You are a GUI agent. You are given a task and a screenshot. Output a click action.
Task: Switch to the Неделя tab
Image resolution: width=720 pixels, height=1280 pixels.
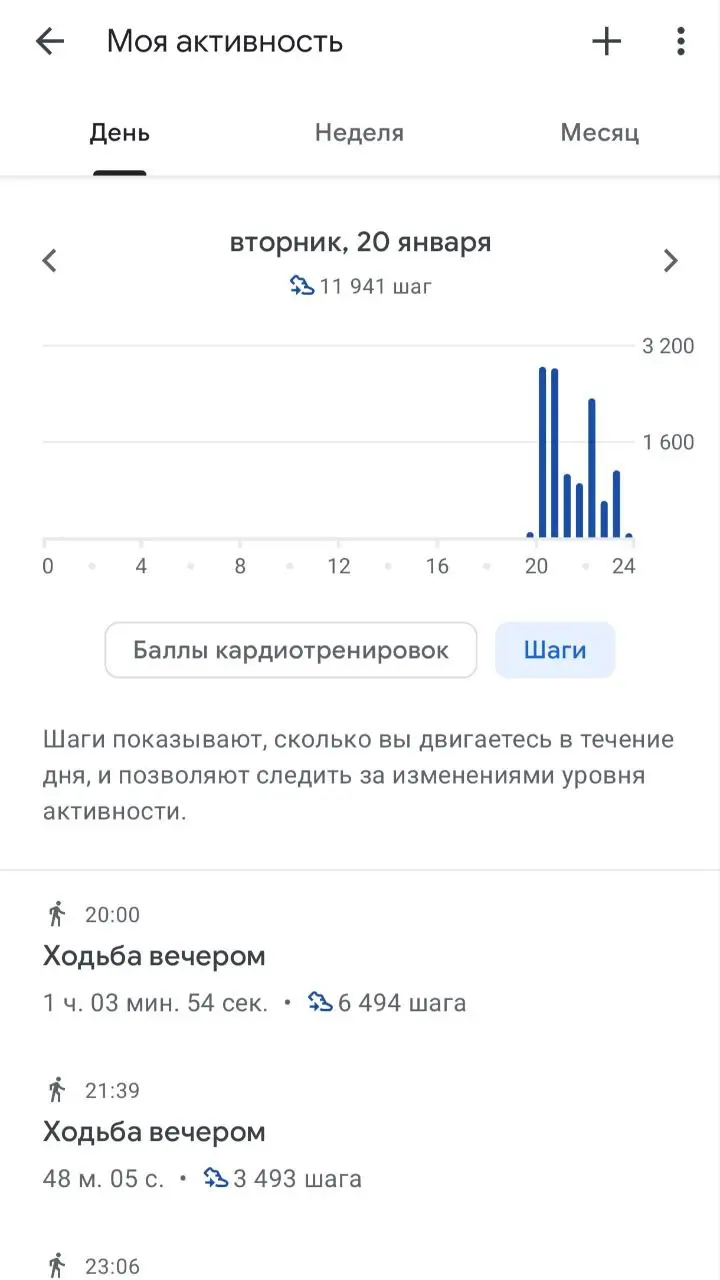(x=359, y=131)
